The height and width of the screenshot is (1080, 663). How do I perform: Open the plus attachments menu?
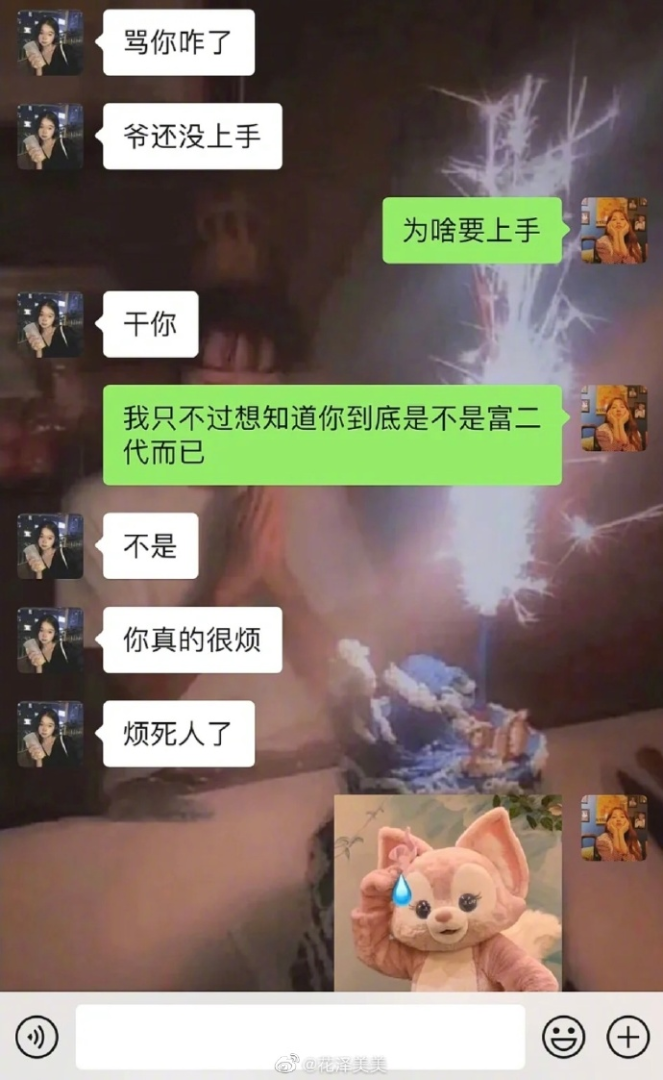[x=628, y=1037]
